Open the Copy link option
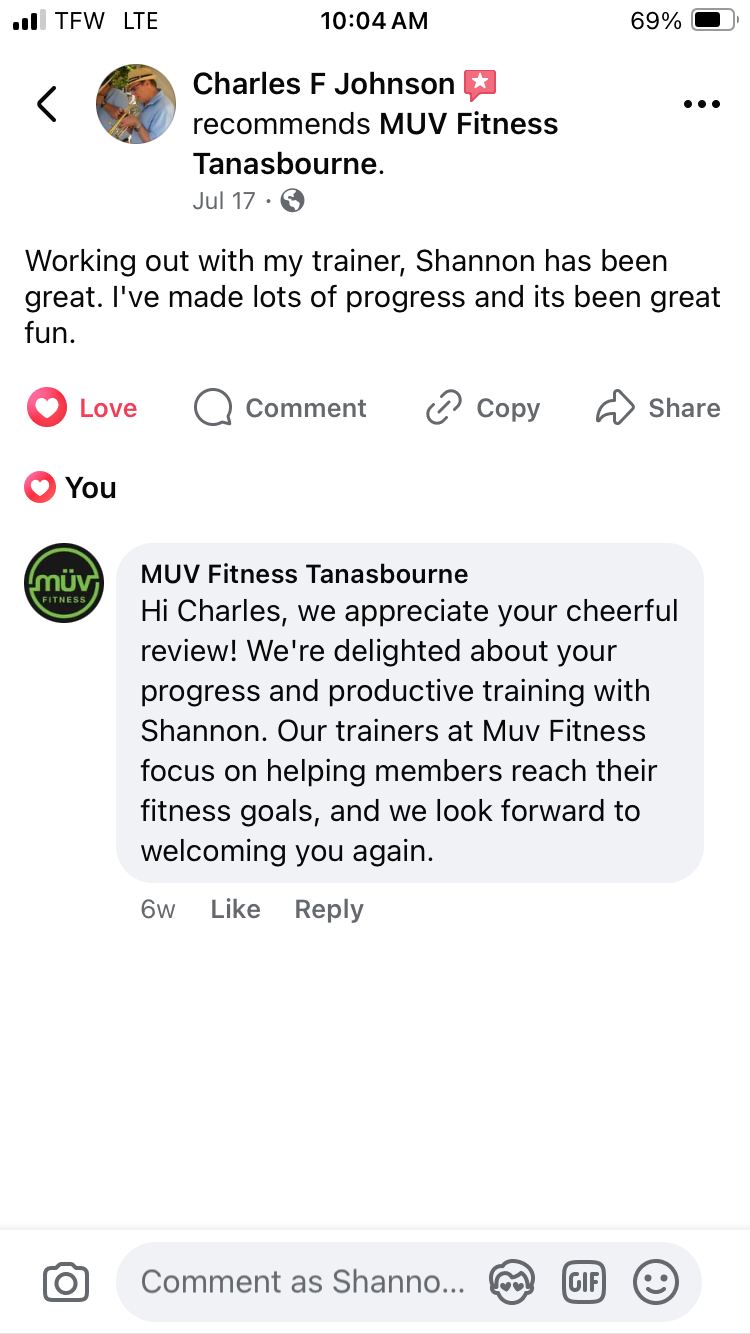The height and width of the screenshot is (1334, 750). pyautogui.click(x=482, y=408)
